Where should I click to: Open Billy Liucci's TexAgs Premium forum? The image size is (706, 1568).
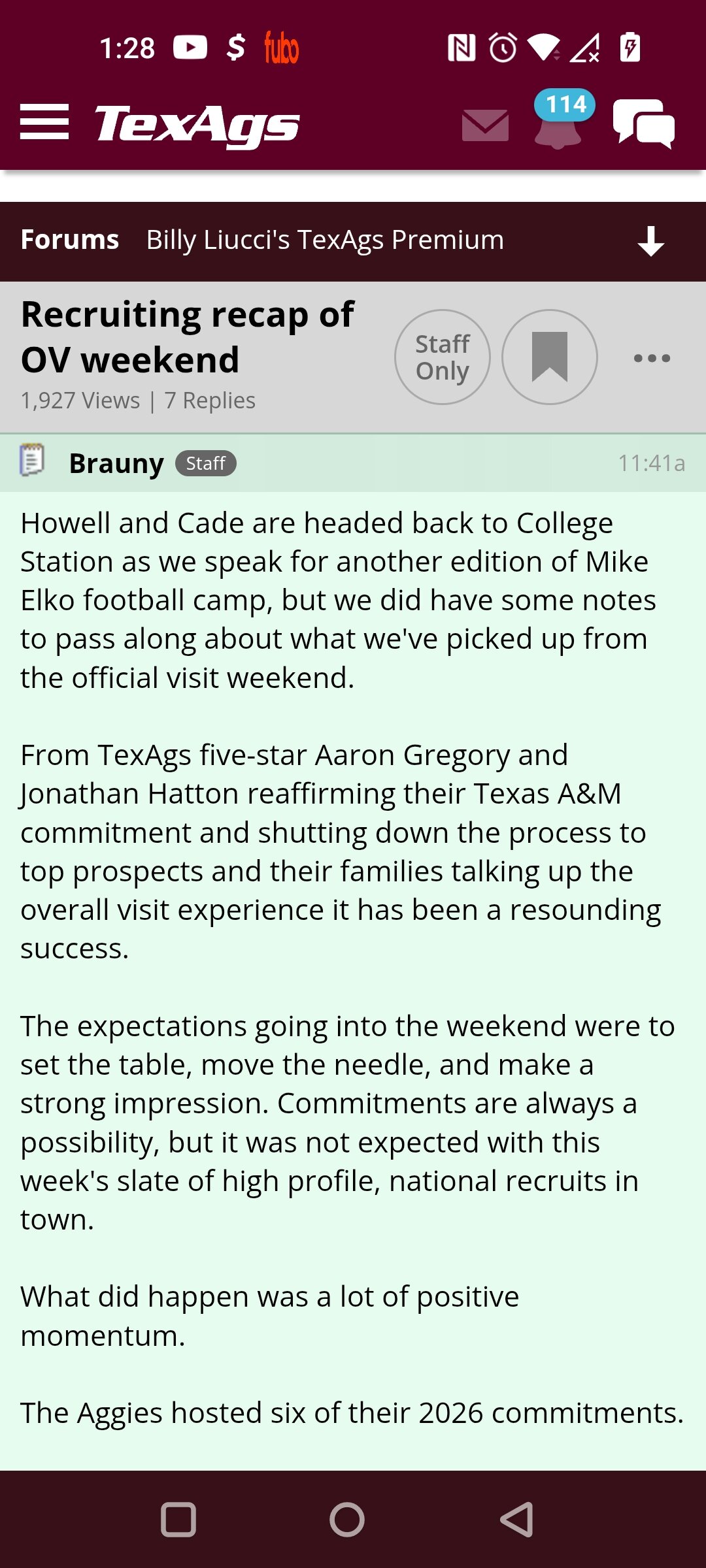pyautogui.click(x=325, y=240)
